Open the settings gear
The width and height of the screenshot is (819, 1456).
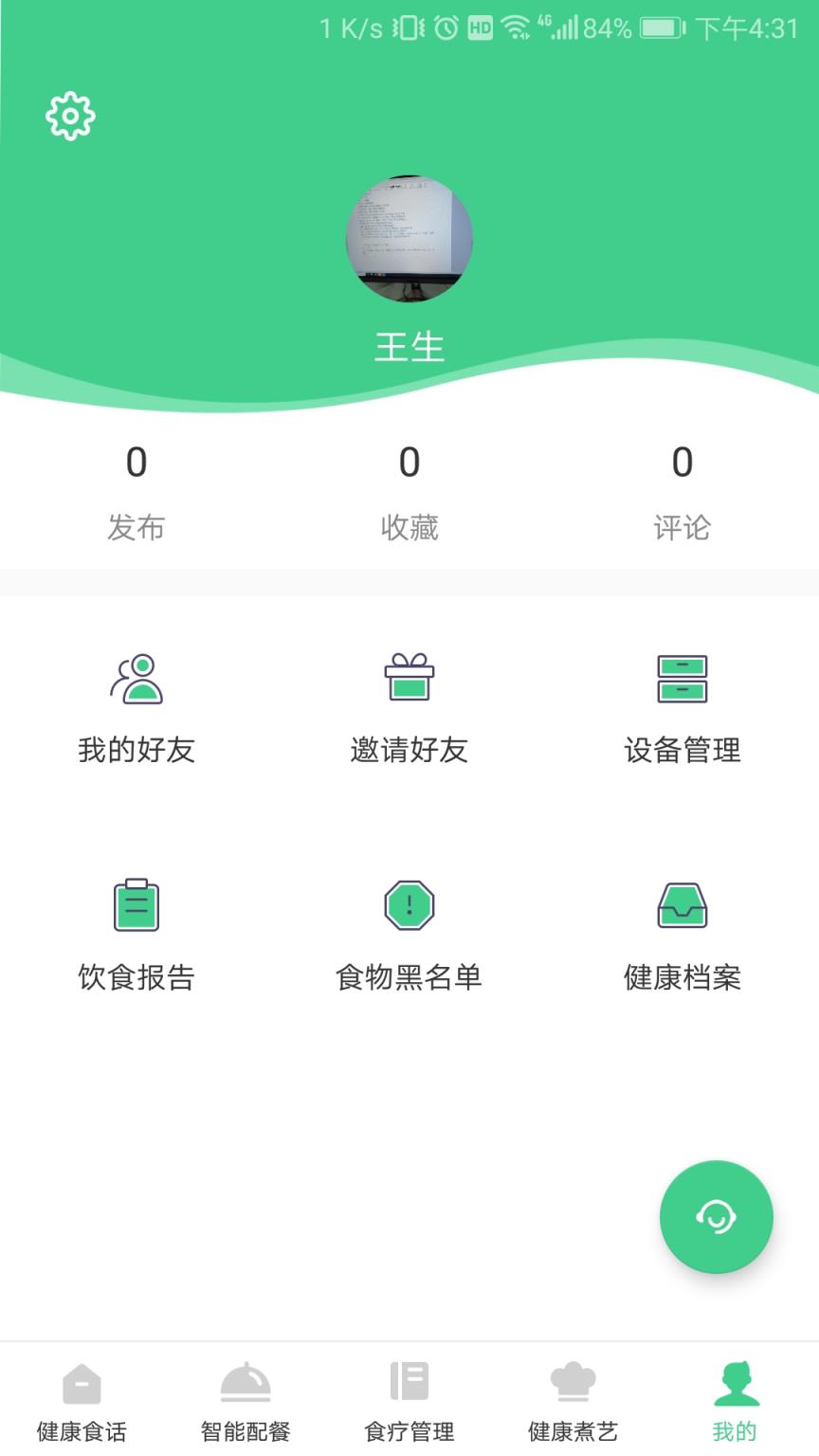pos(67,116)
